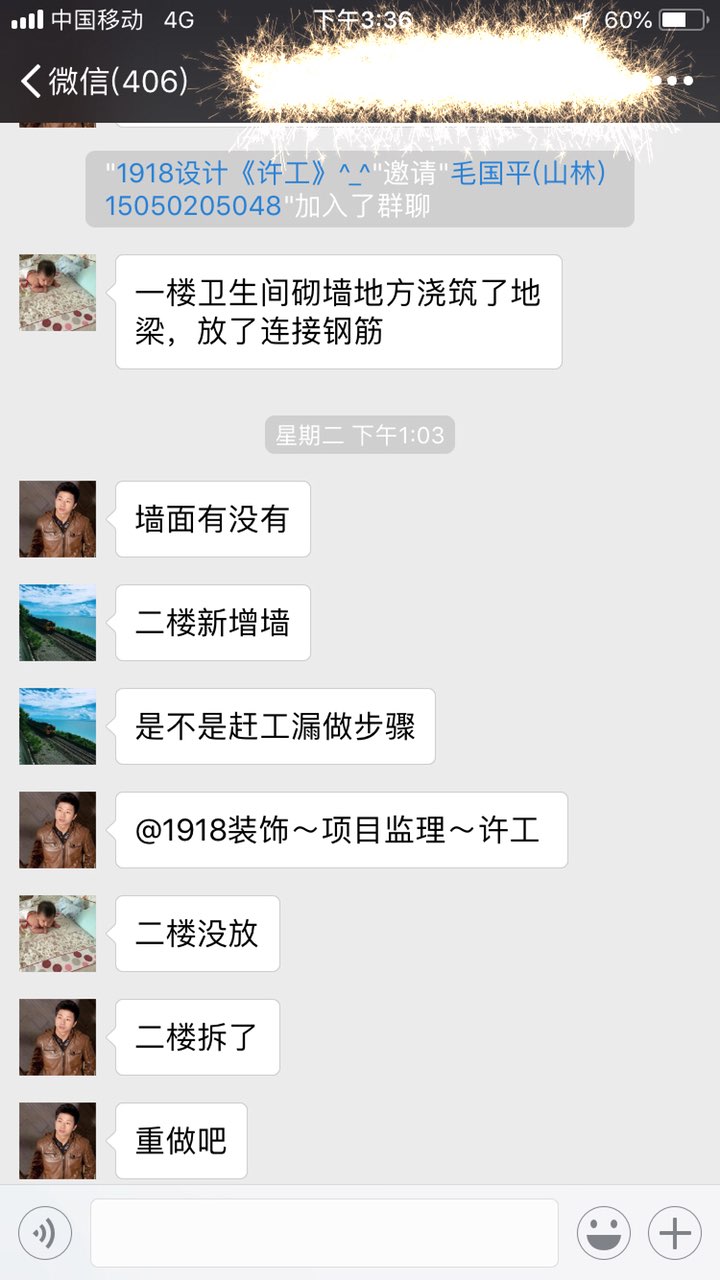Open profile from avatar beside 二楼没放
This screenshot has height=1280, width=720.
58,933
